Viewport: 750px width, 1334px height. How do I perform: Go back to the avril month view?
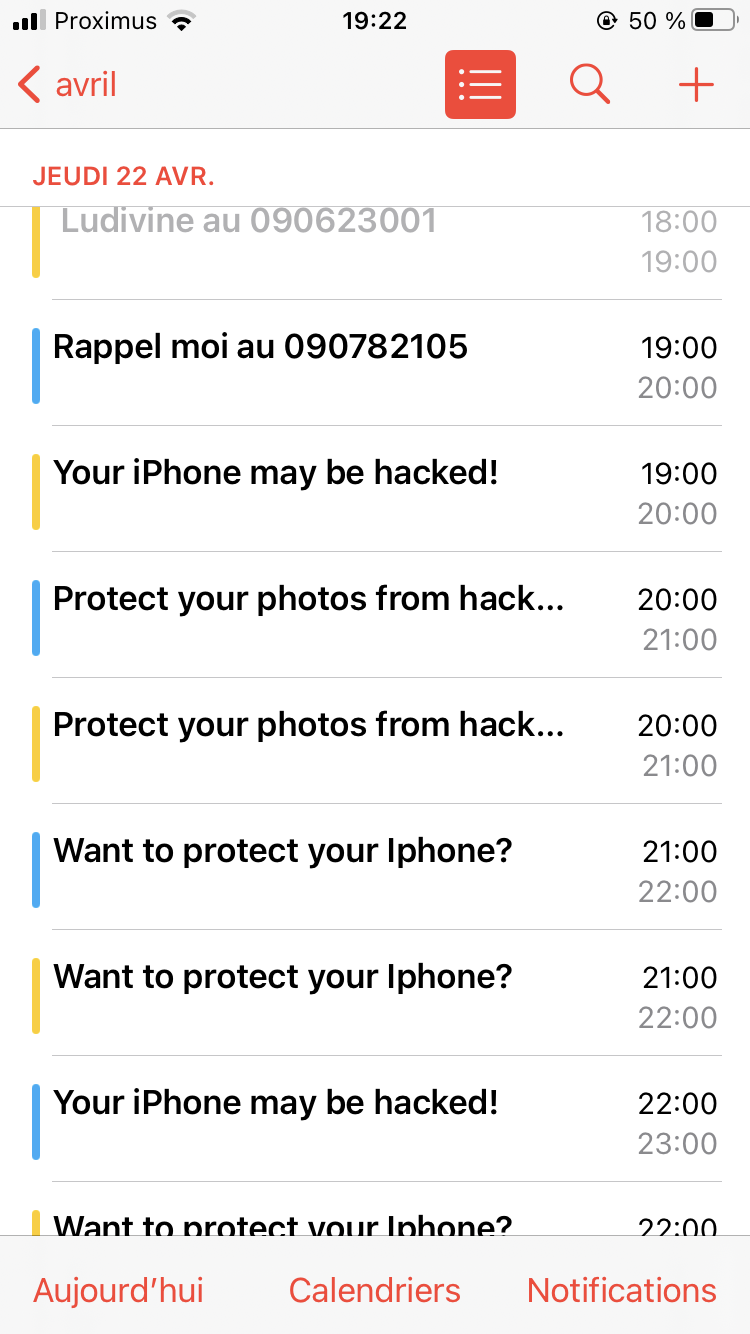pyautogui.click(x=68, y=85)
